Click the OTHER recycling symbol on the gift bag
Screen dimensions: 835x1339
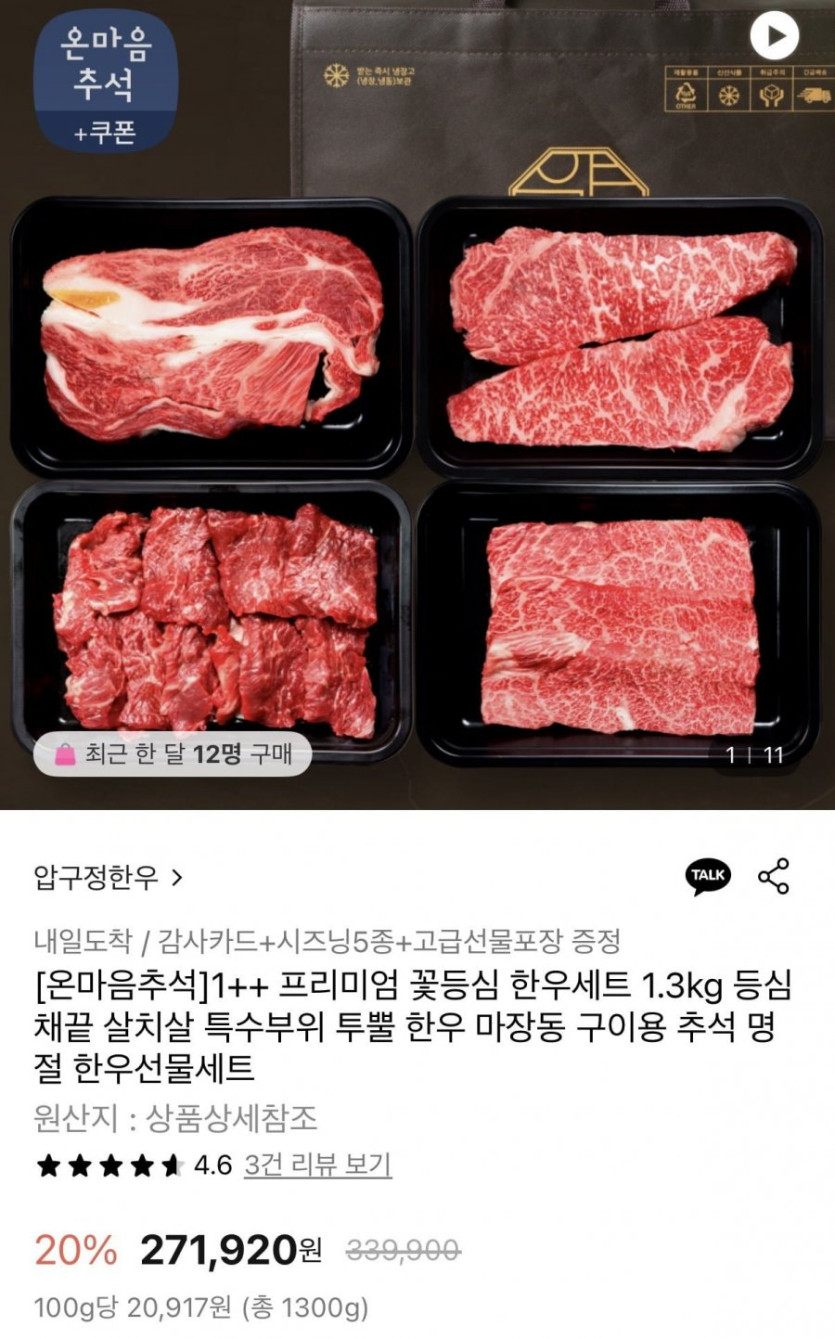coord(685,95)
